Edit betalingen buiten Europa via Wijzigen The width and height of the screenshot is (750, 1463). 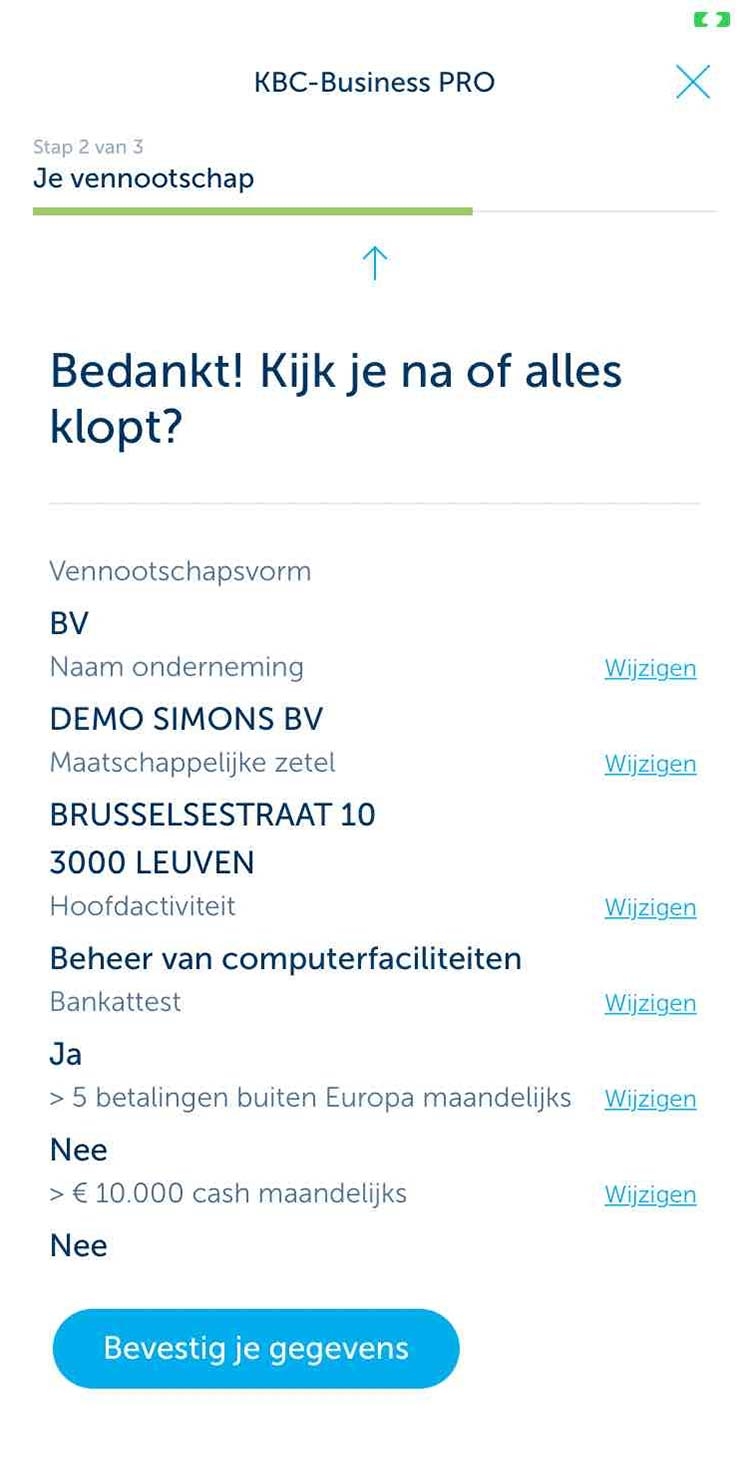(x=650, y=1099)
